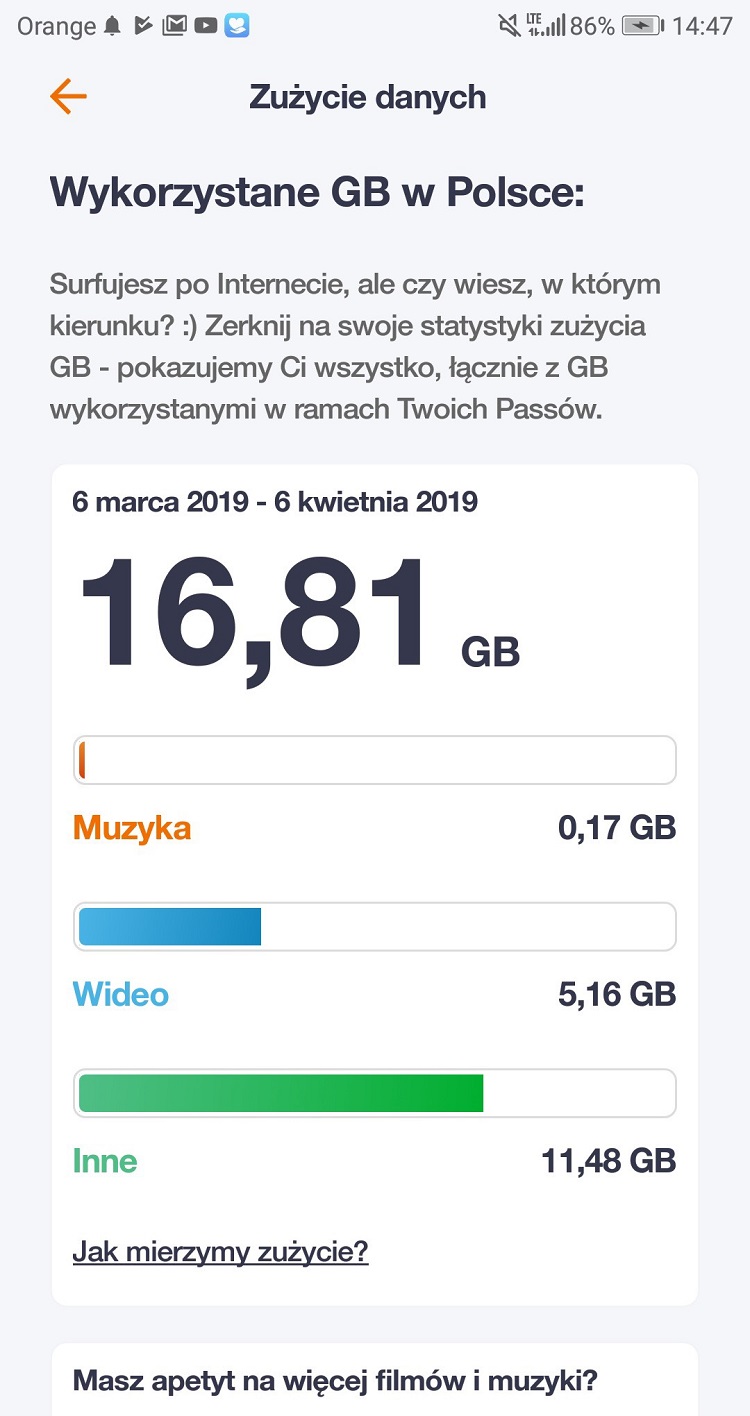Open the Zużycie danych title header
The height and width of the screenshot is (1416, 750).
click(368, 96)
